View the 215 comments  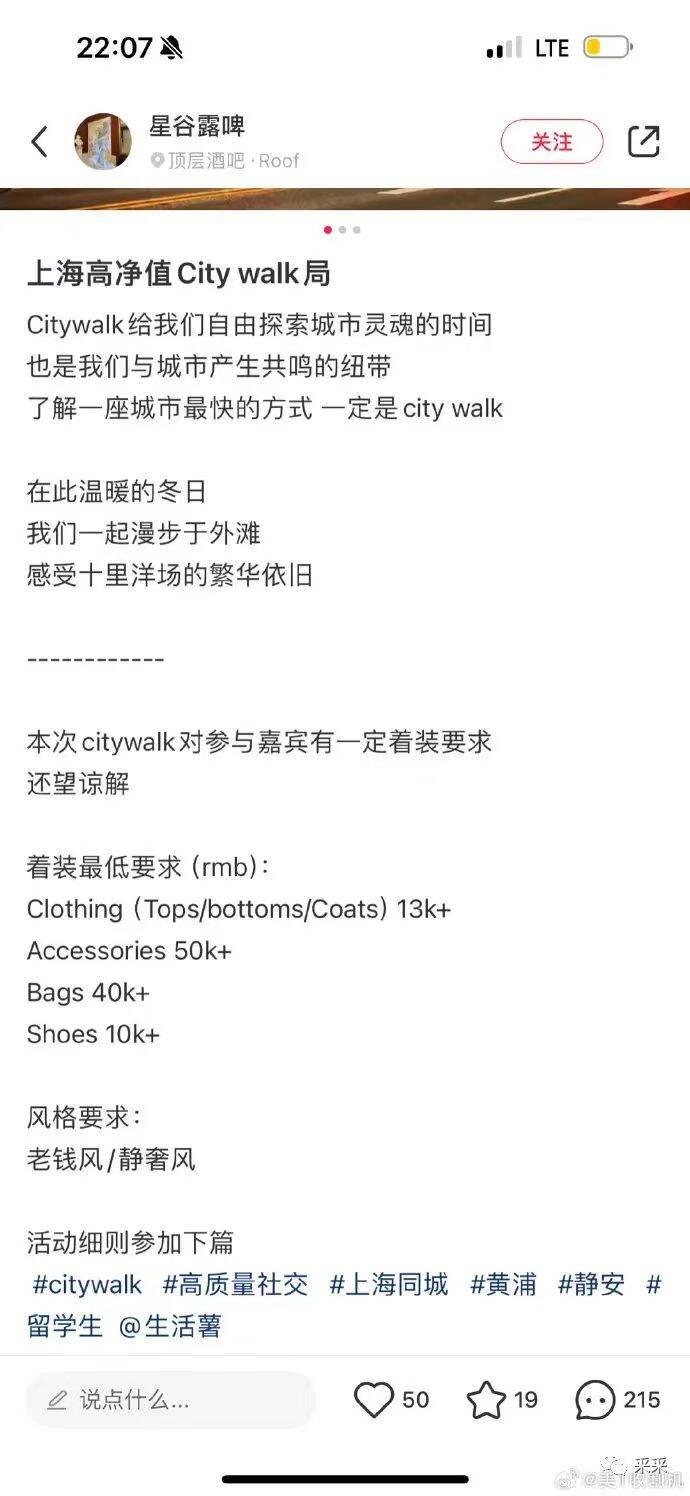597,1400
